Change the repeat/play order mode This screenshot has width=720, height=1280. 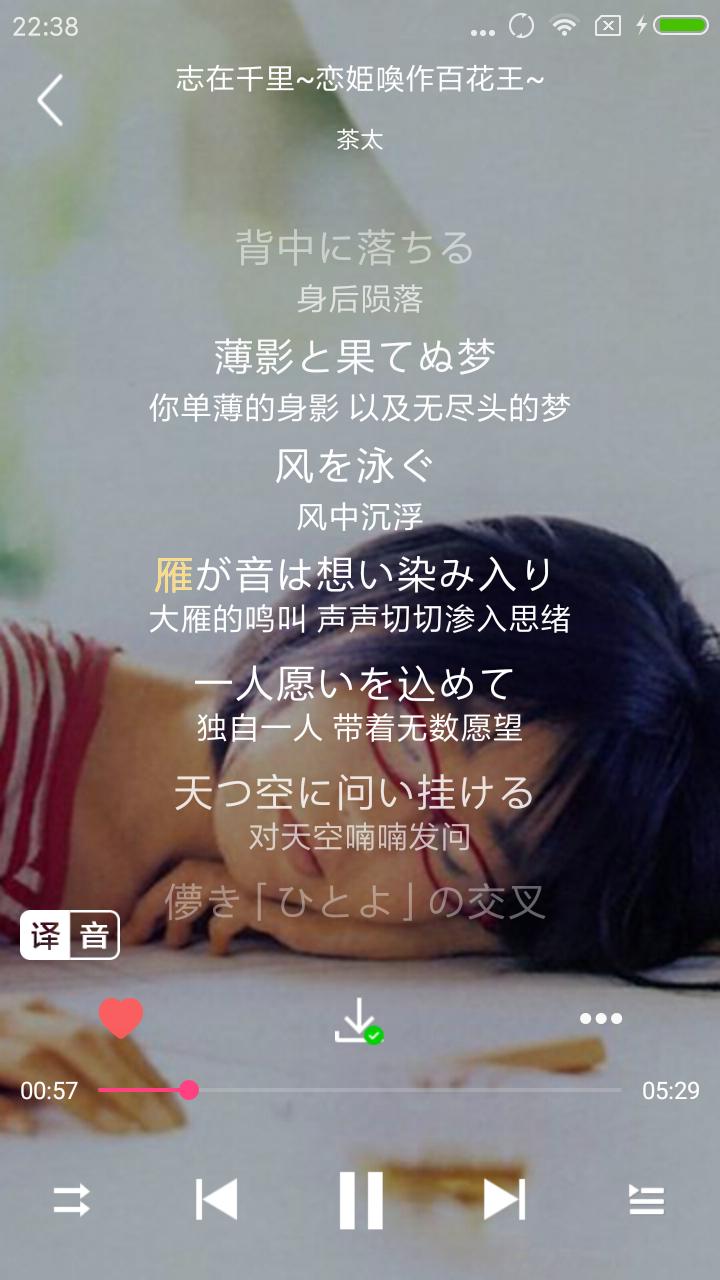click(71, 1199)
